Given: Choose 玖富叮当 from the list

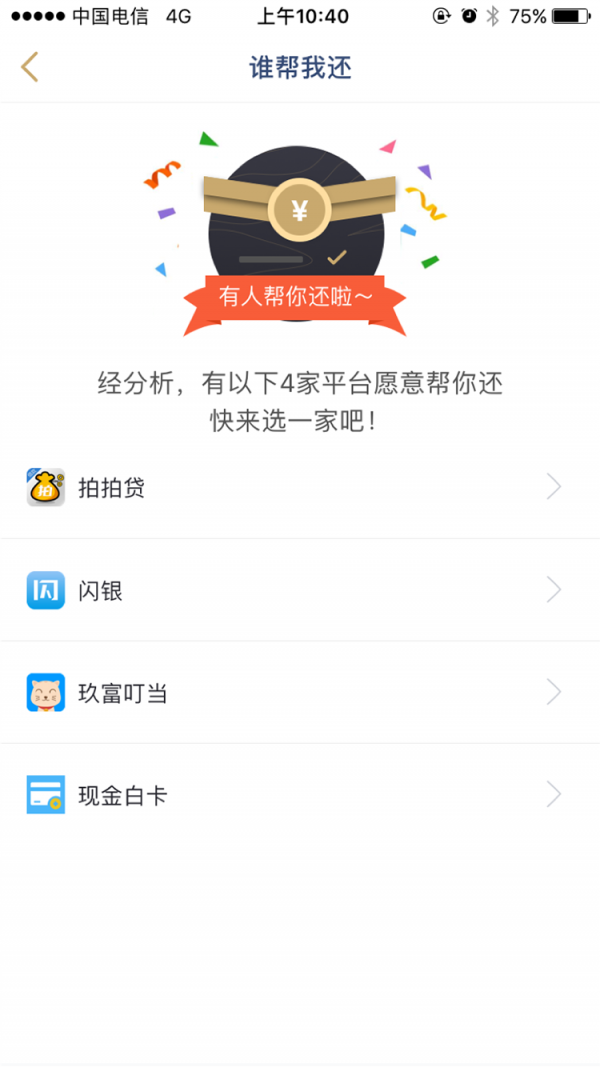Looking at the screenshot, I should pyautogui.click(x=300, y=693).
